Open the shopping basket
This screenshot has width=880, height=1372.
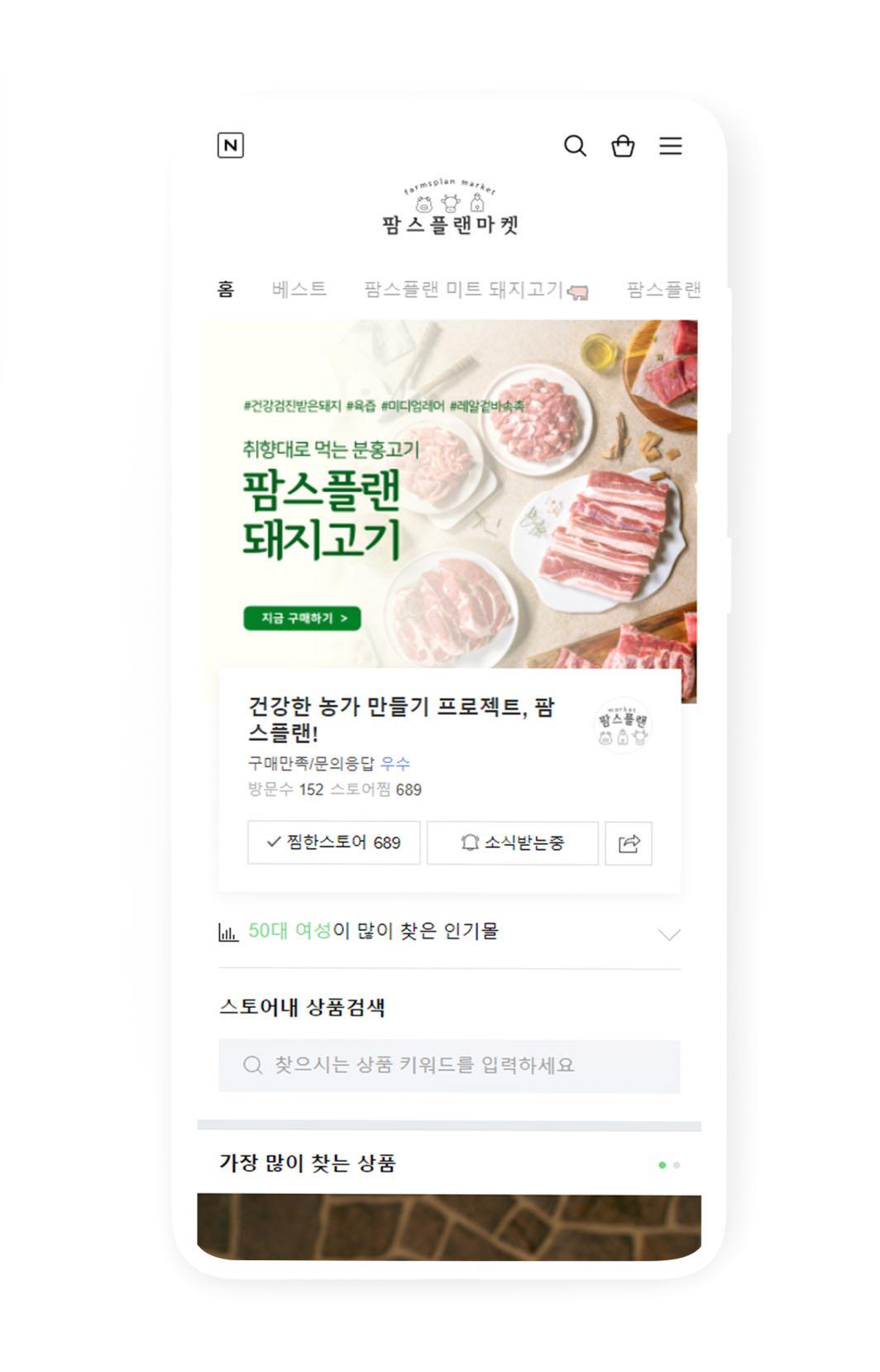pyautogui.click(x=623, y=146)
